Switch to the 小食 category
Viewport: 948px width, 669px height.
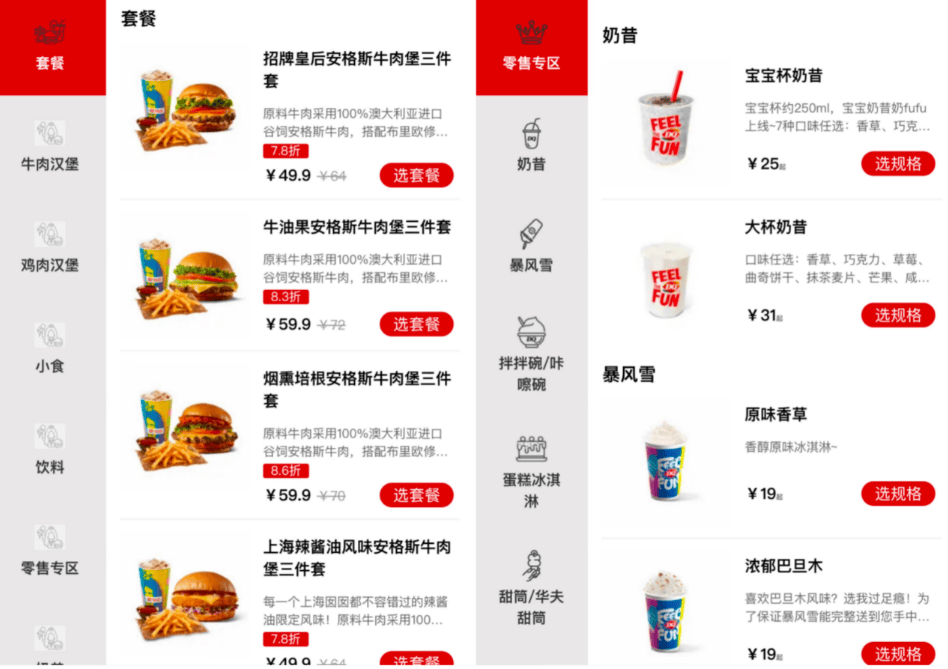coord(50,349)
